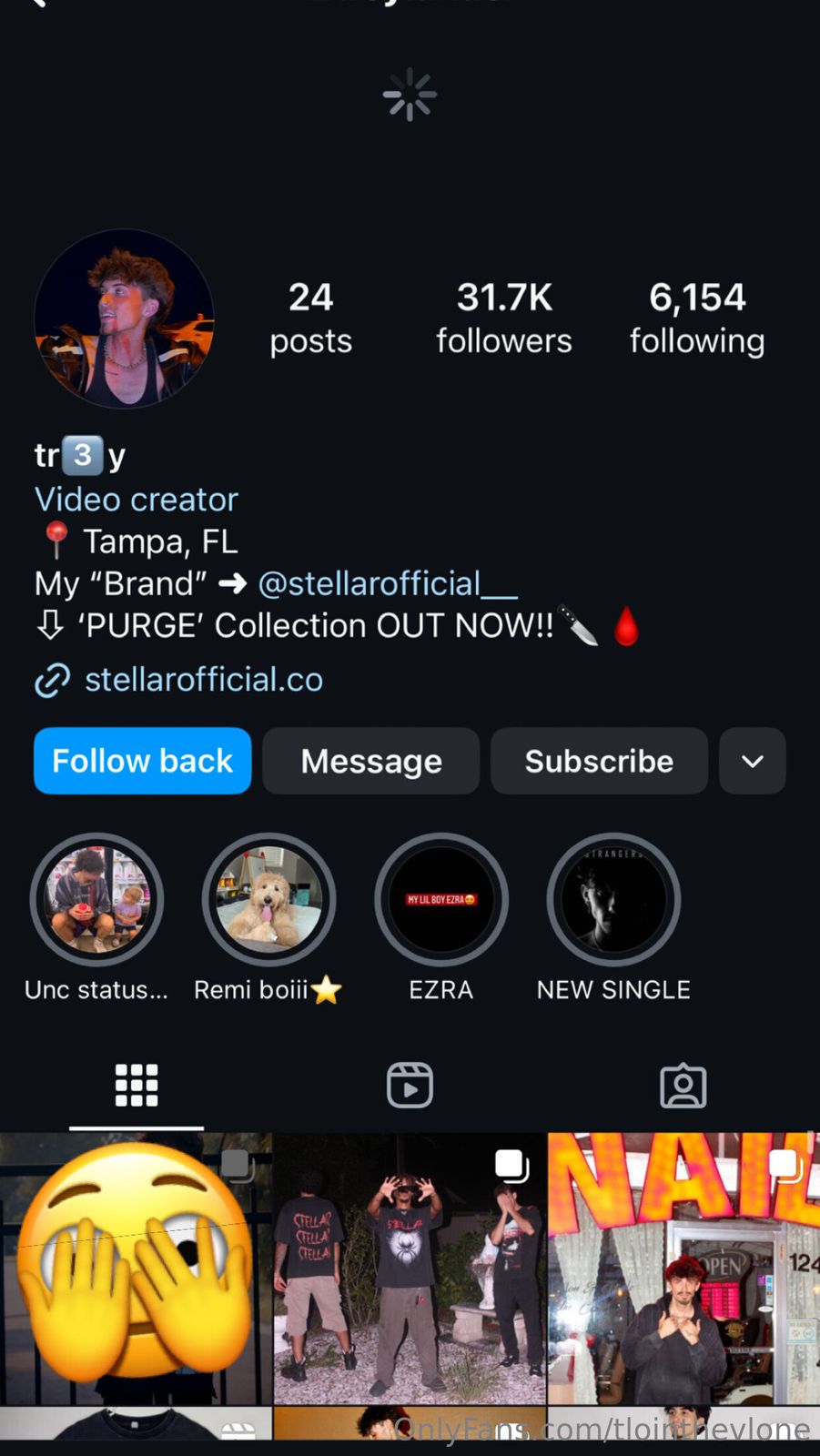Open the Video creator category link
Screen dimensions: 820x1456
tap(137, 500)
